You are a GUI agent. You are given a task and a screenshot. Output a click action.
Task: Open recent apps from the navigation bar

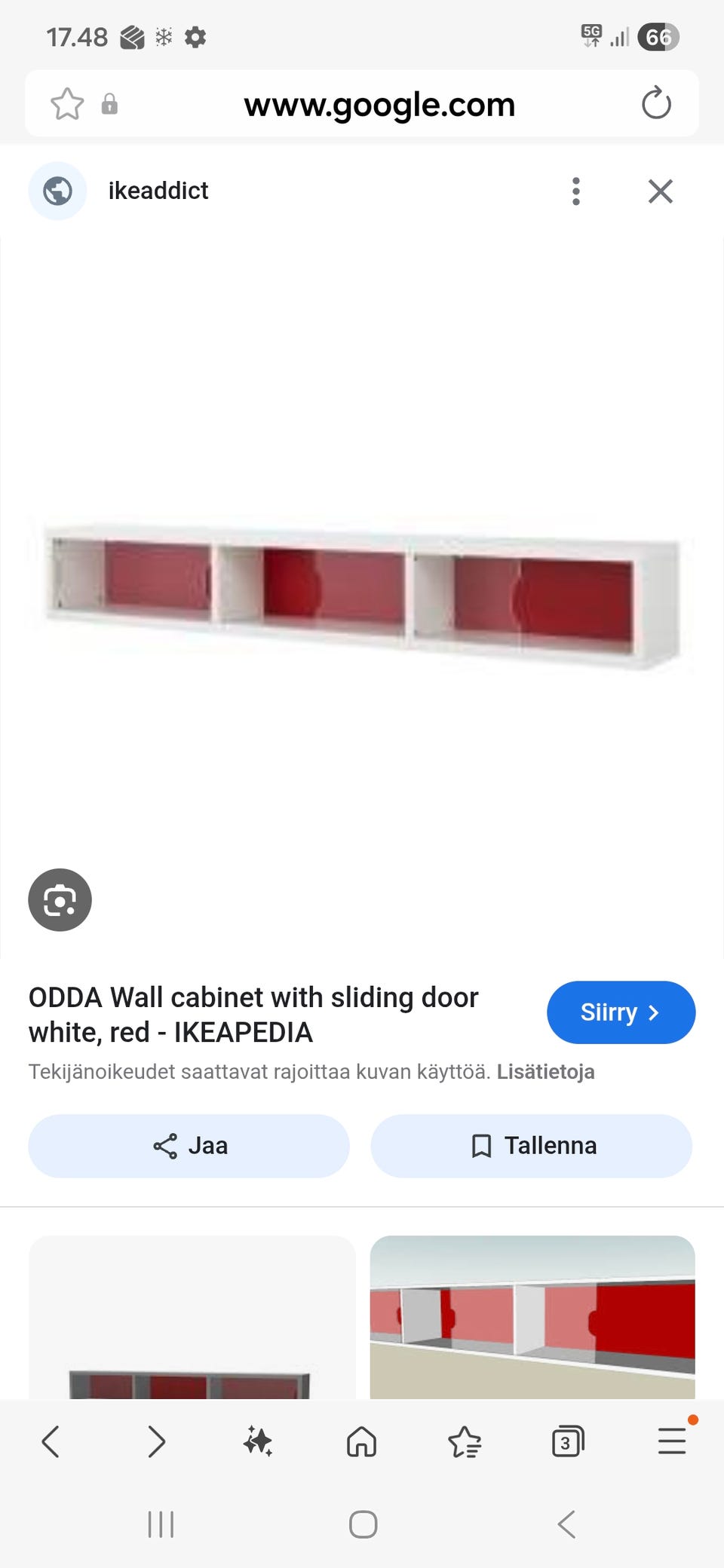(161, 1524)
